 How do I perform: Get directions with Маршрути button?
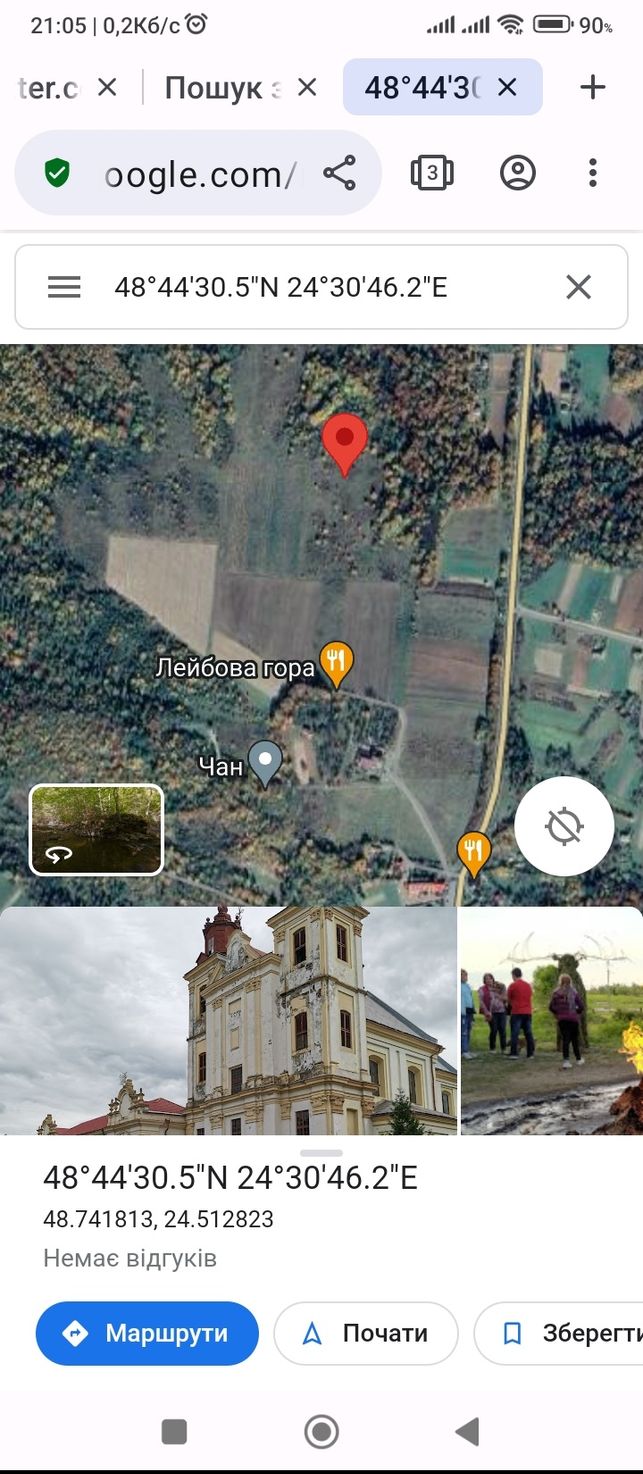coord(147,1333)
